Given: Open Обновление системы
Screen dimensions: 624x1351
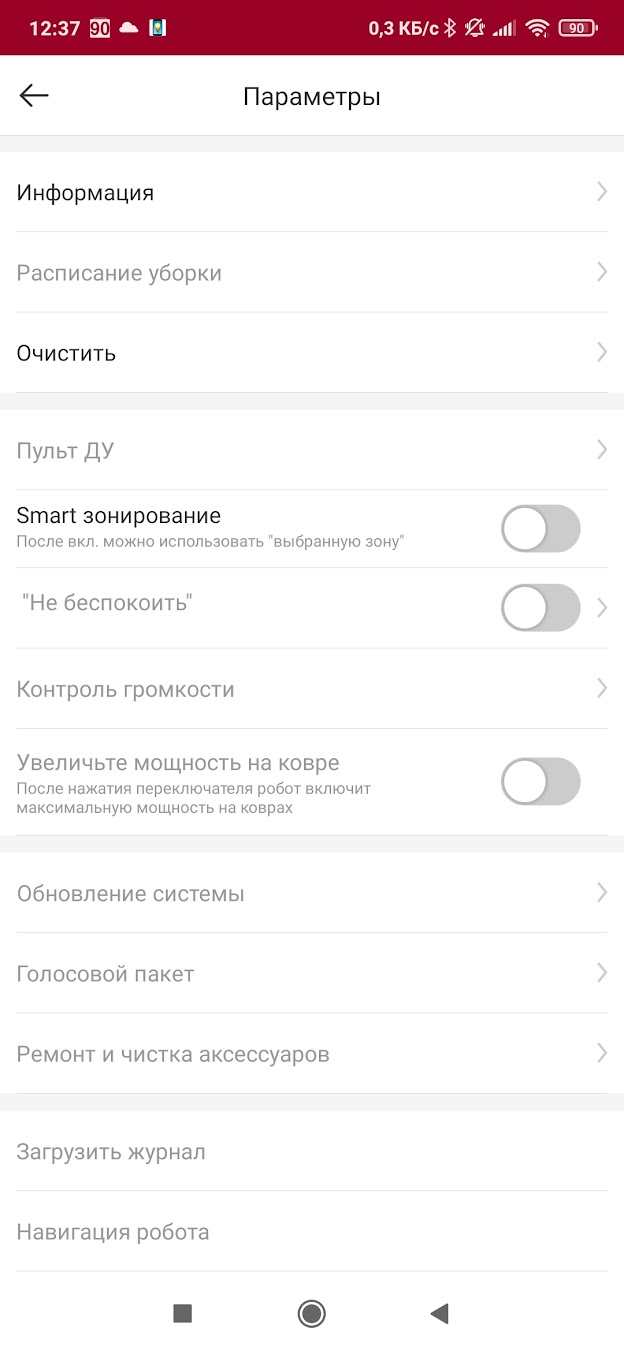Looking at the screenshot, I should tap(311, 894).
